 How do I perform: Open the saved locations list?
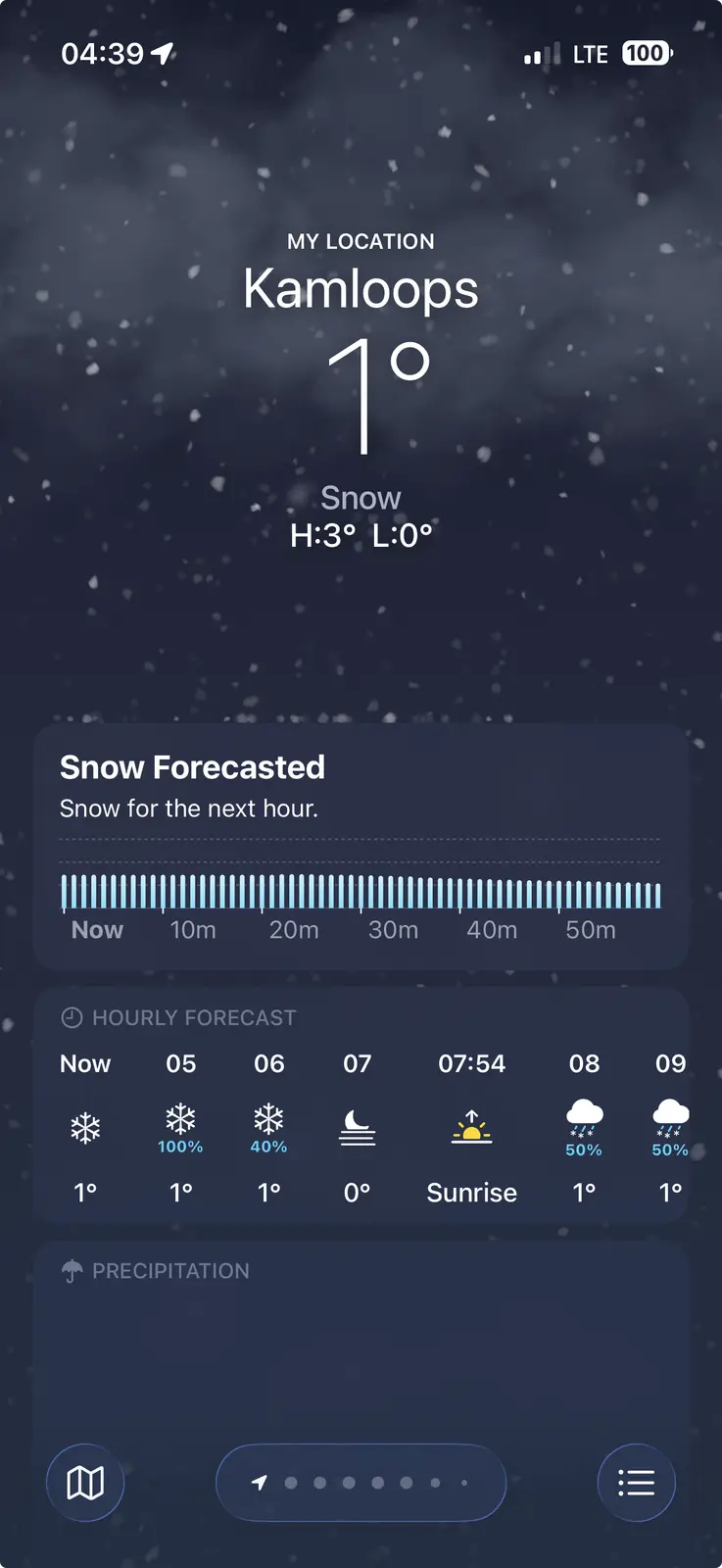click(636, 1483)
